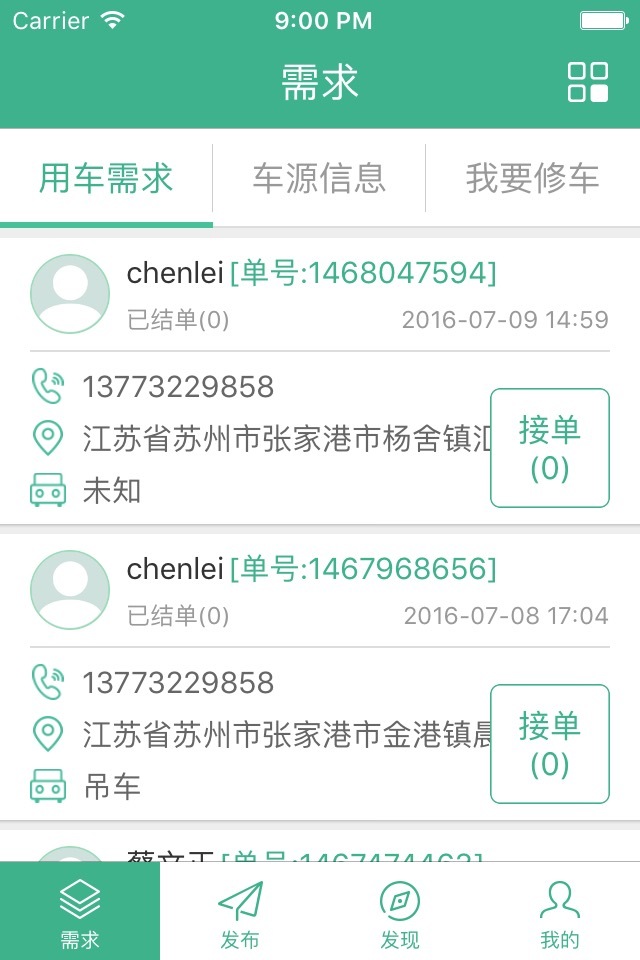The width and height of the screenshot is (640, 960).
Task: Select the 用车需求 tab
Action: point(106,178)
